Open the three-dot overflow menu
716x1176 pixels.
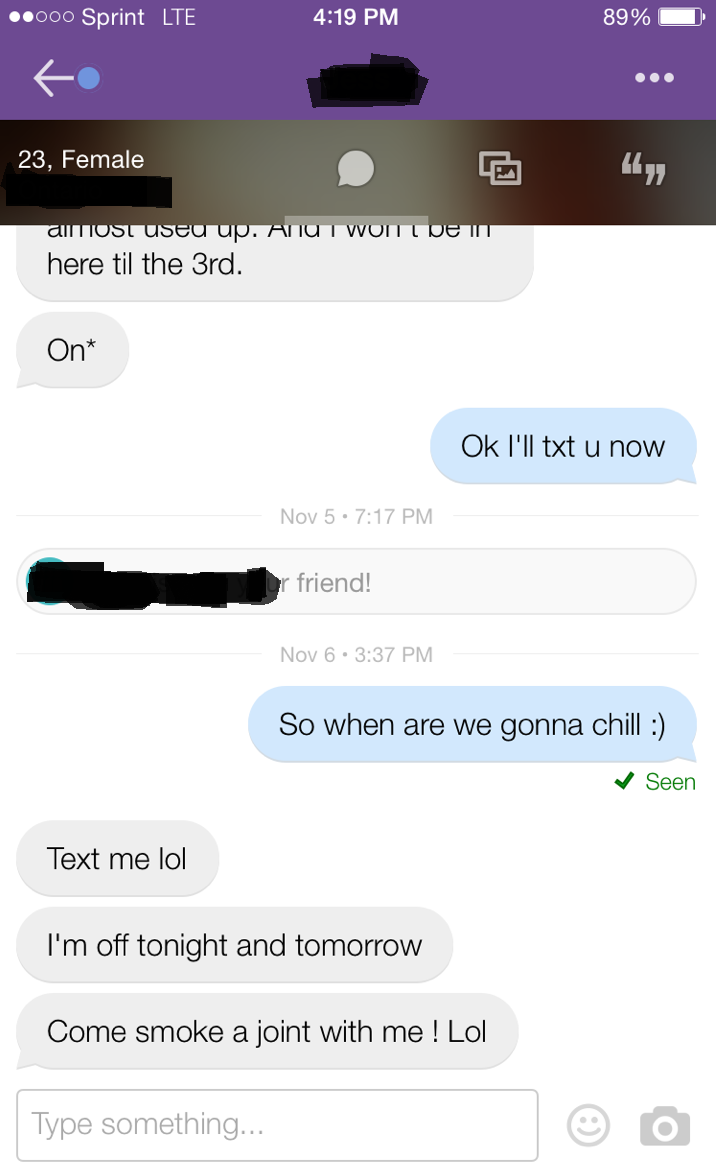tap(654, 77)
